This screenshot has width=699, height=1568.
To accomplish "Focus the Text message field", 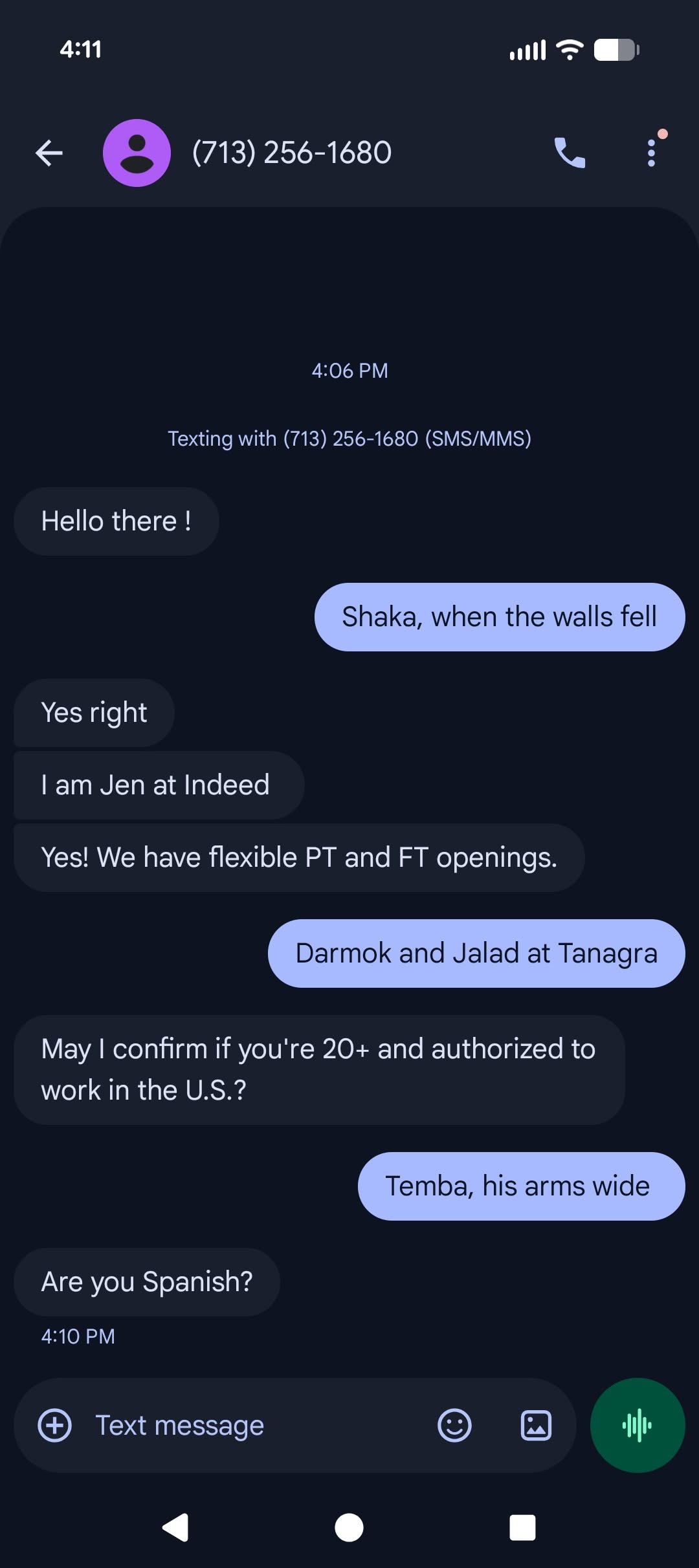I will coord(252,1425).
